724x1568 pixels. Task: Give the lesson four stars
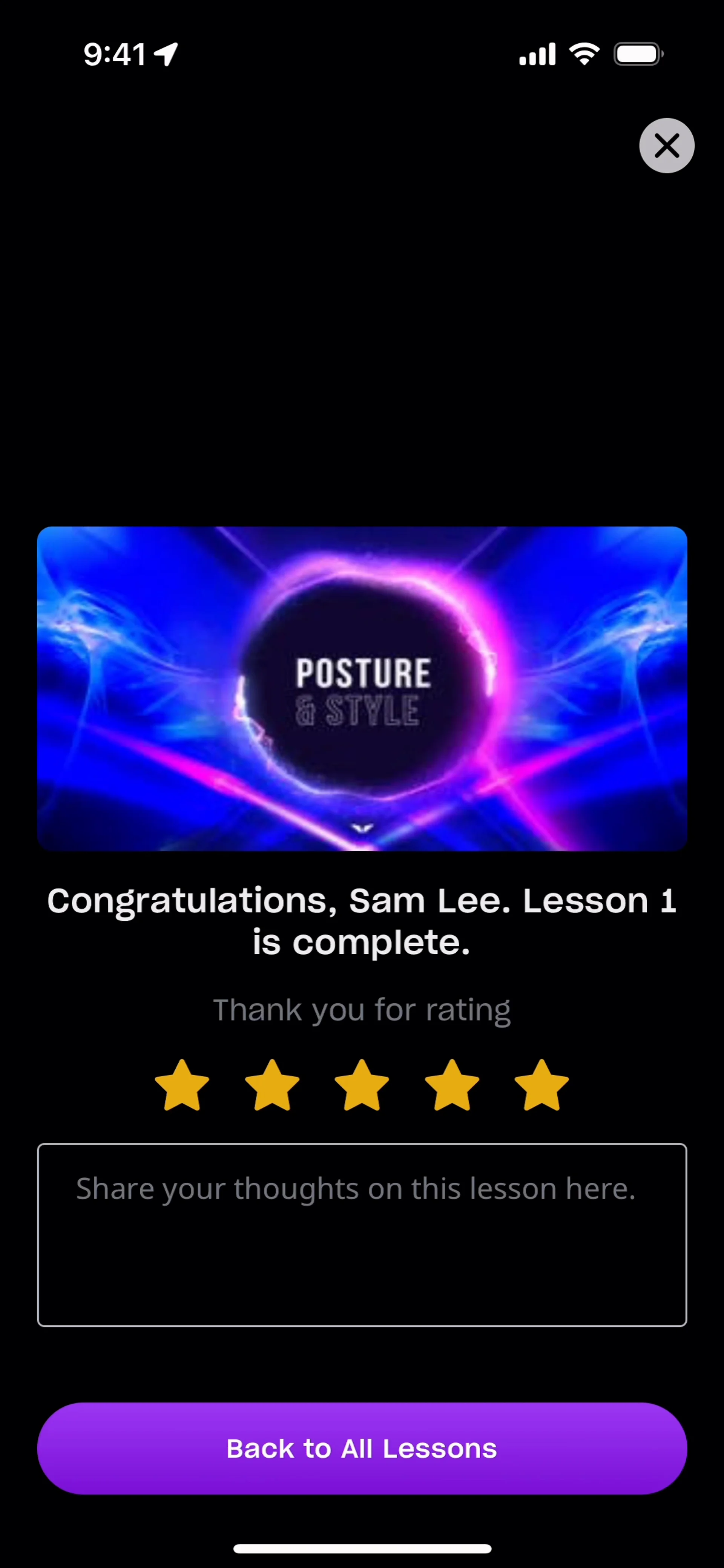point(451,1086)
